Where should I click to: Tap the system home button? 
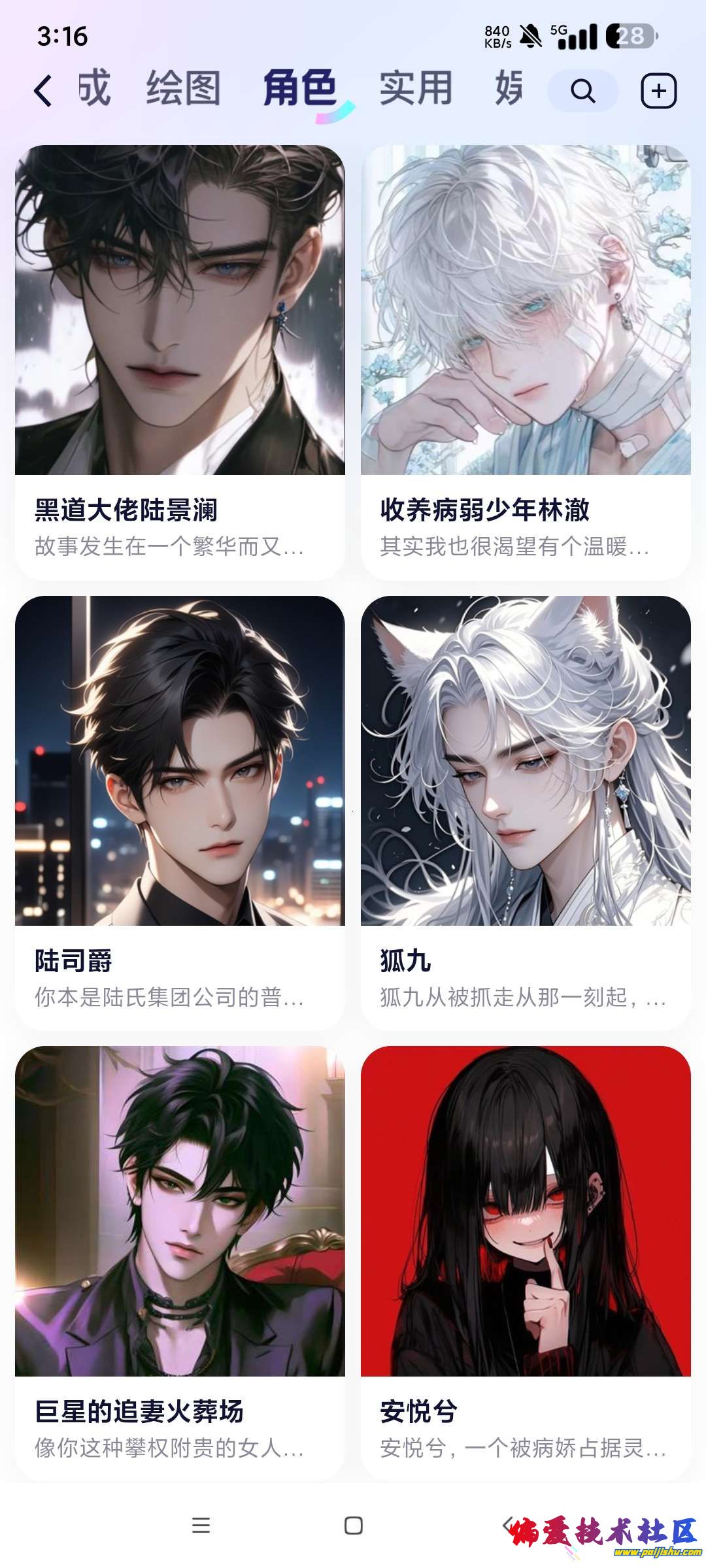click(x=353, y=1526)
